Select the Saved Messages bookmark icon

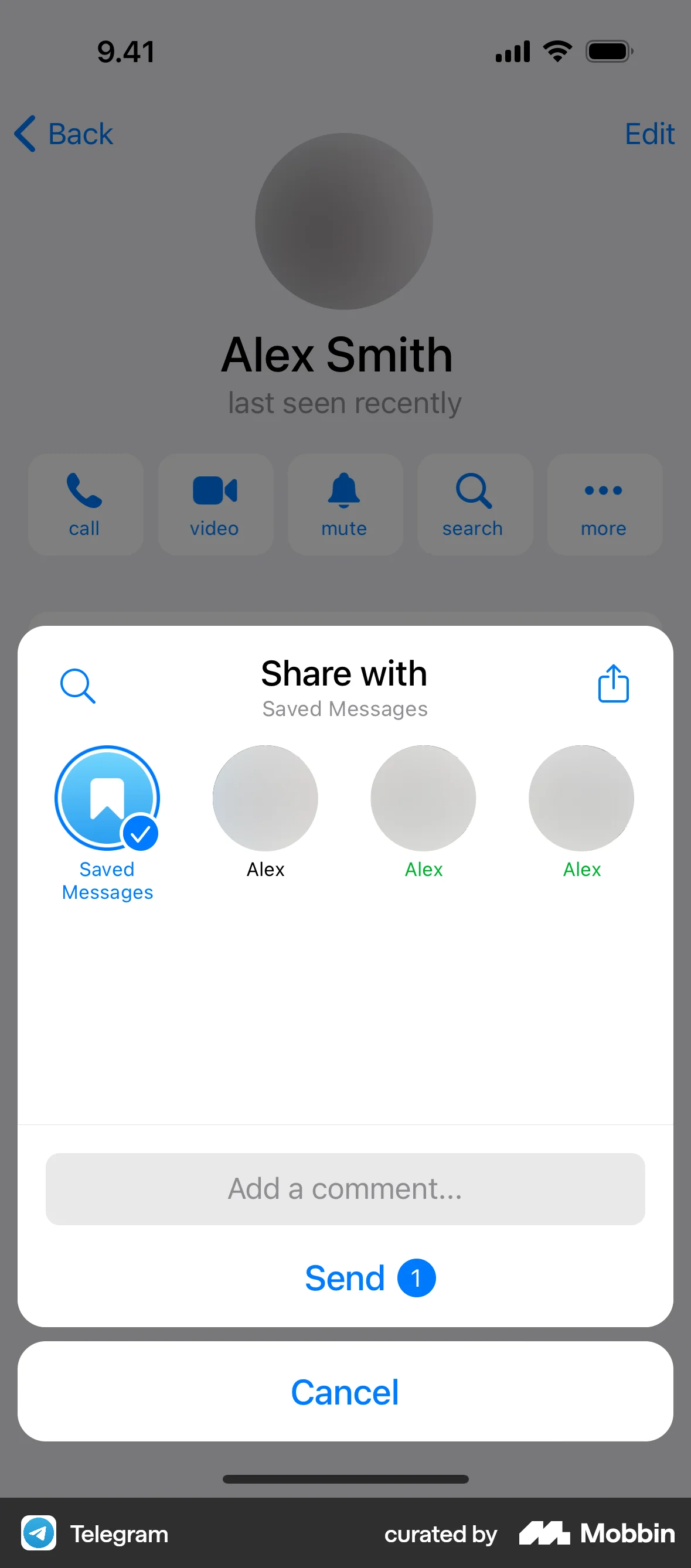(x=107, y=797)
